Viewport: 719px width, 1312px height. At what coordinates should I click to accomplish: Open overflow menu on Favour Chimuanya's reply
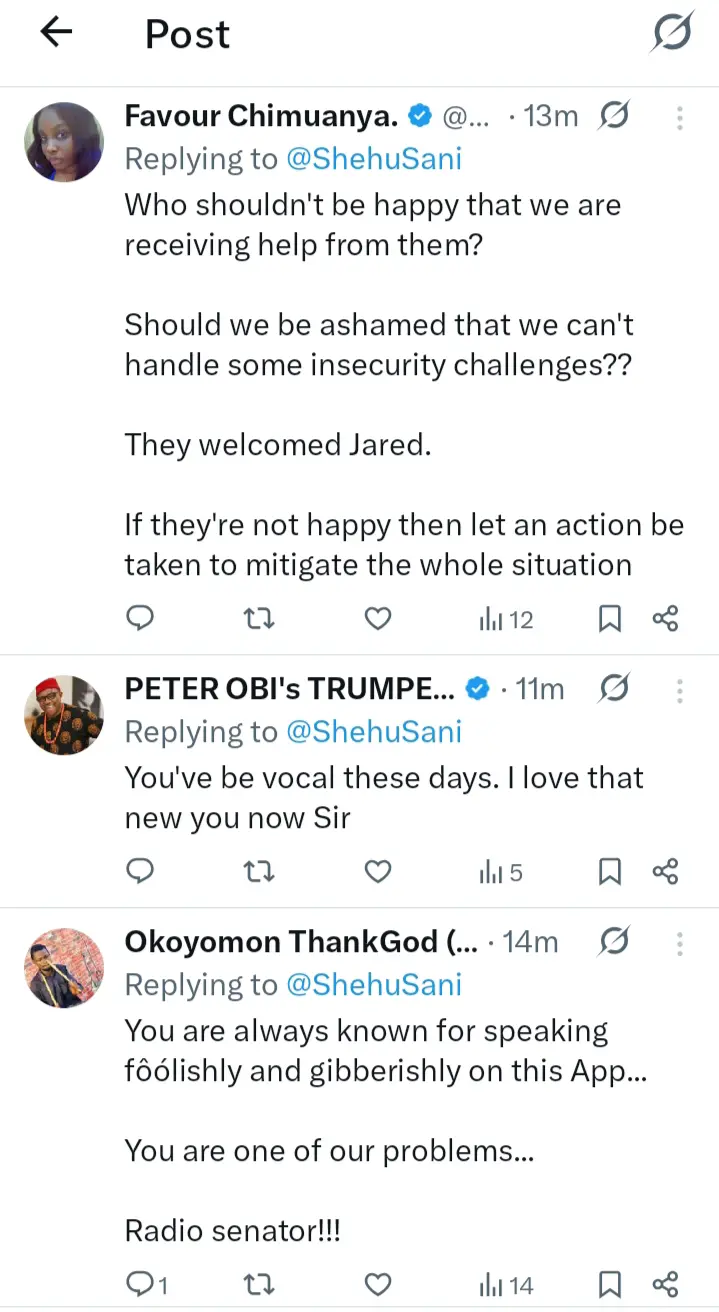(x=680, y=118)
